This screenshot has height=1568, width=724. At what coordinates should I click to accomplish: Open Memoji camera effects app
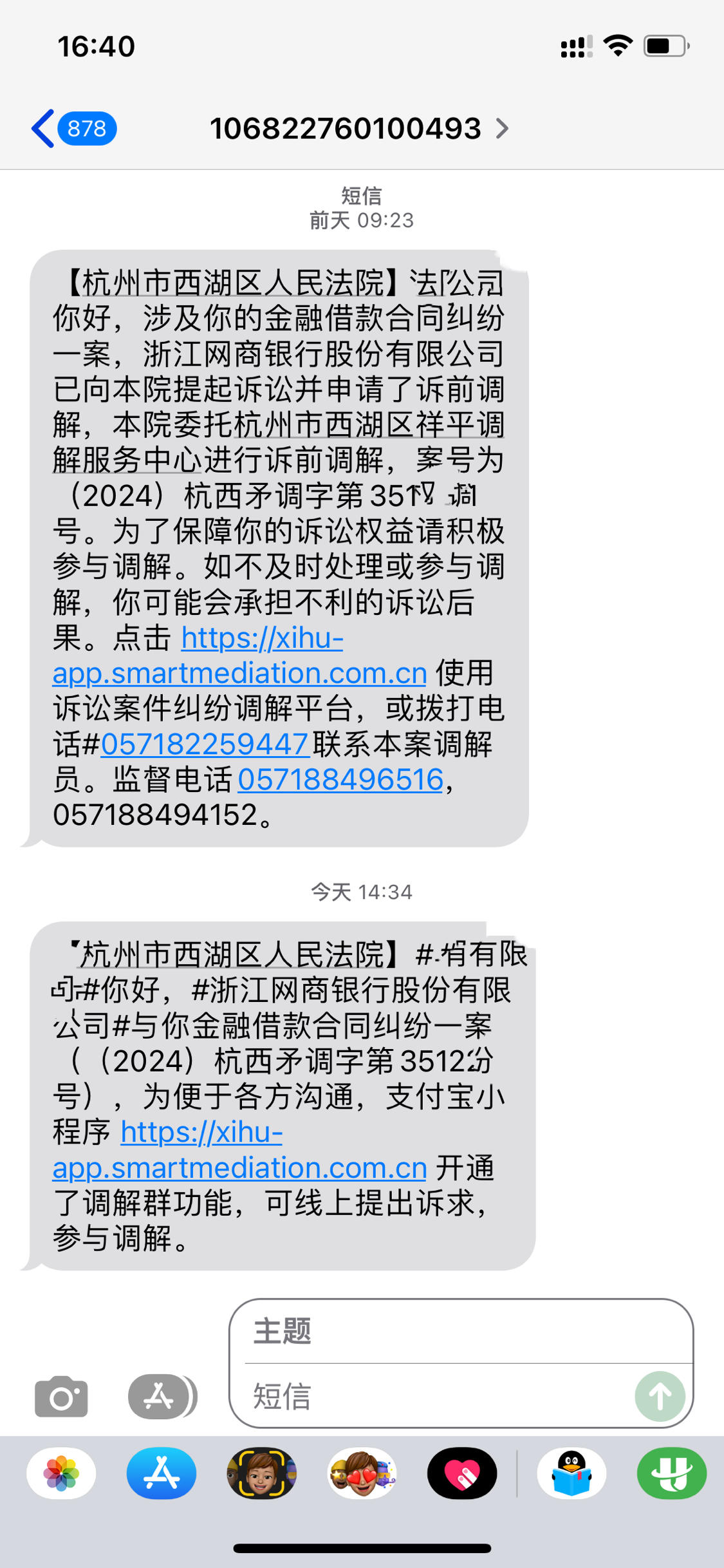click(x=261, y=1473)
